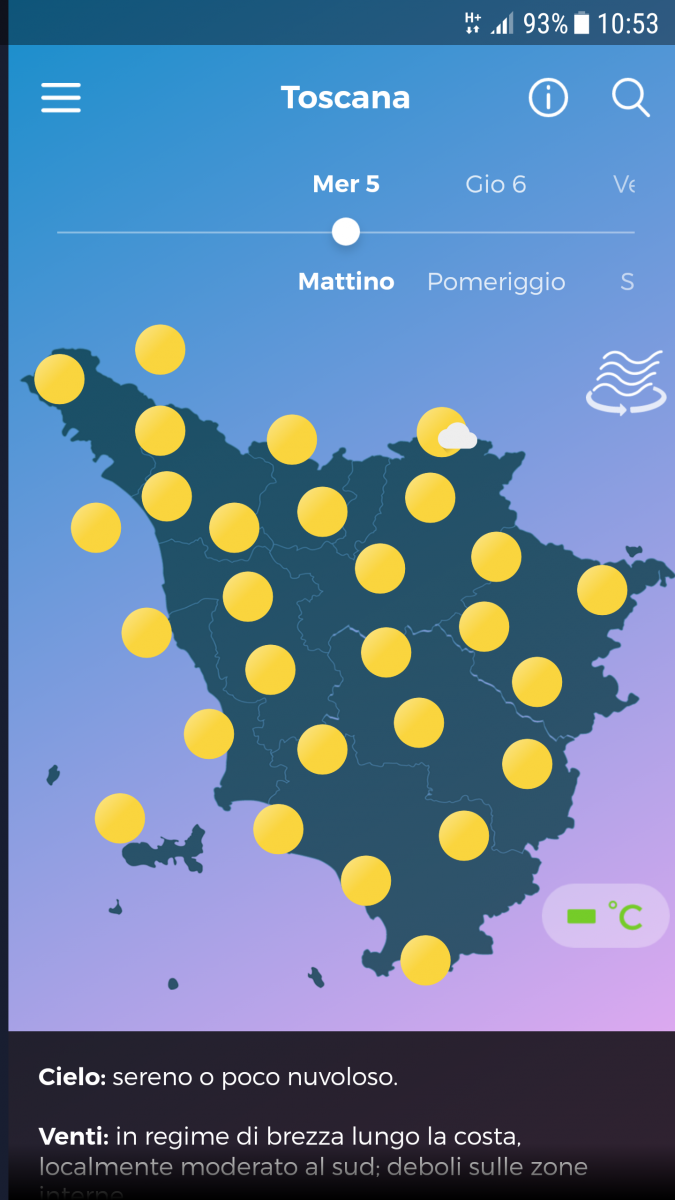Viewport: 675px width, 1200px height.
Task: Switch to the Pomeriggio forecast
Action: pos(496,282)
